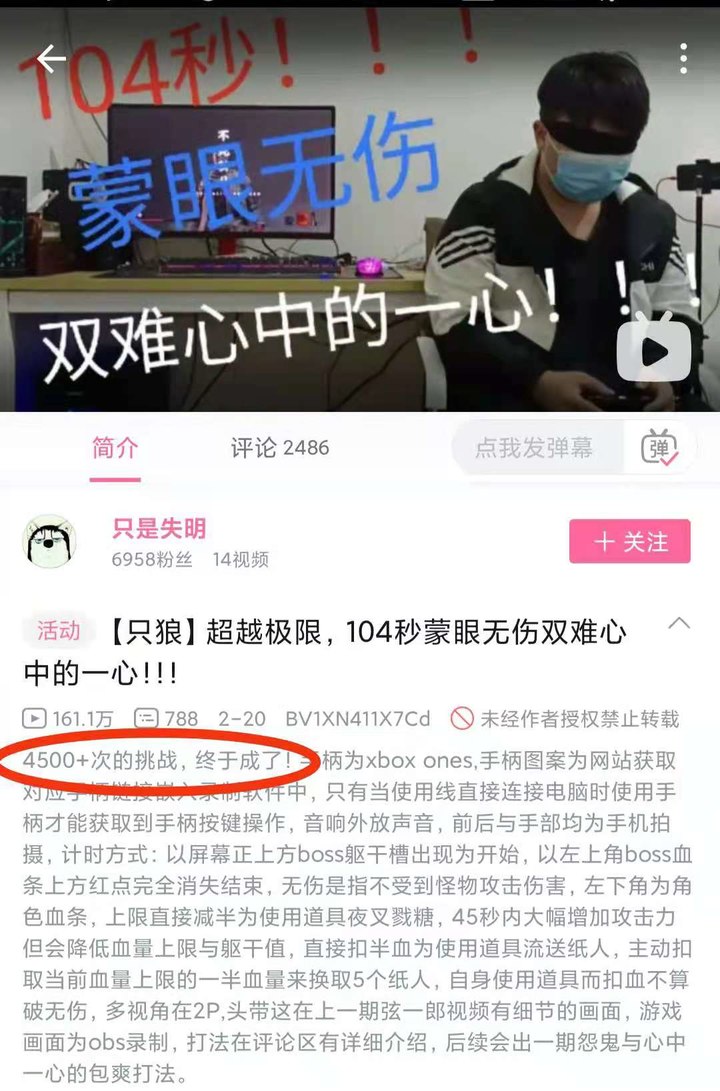Open the three-dot overflow menu
The width and height of the screenshot is (720, 1091).
pos(683,58)
